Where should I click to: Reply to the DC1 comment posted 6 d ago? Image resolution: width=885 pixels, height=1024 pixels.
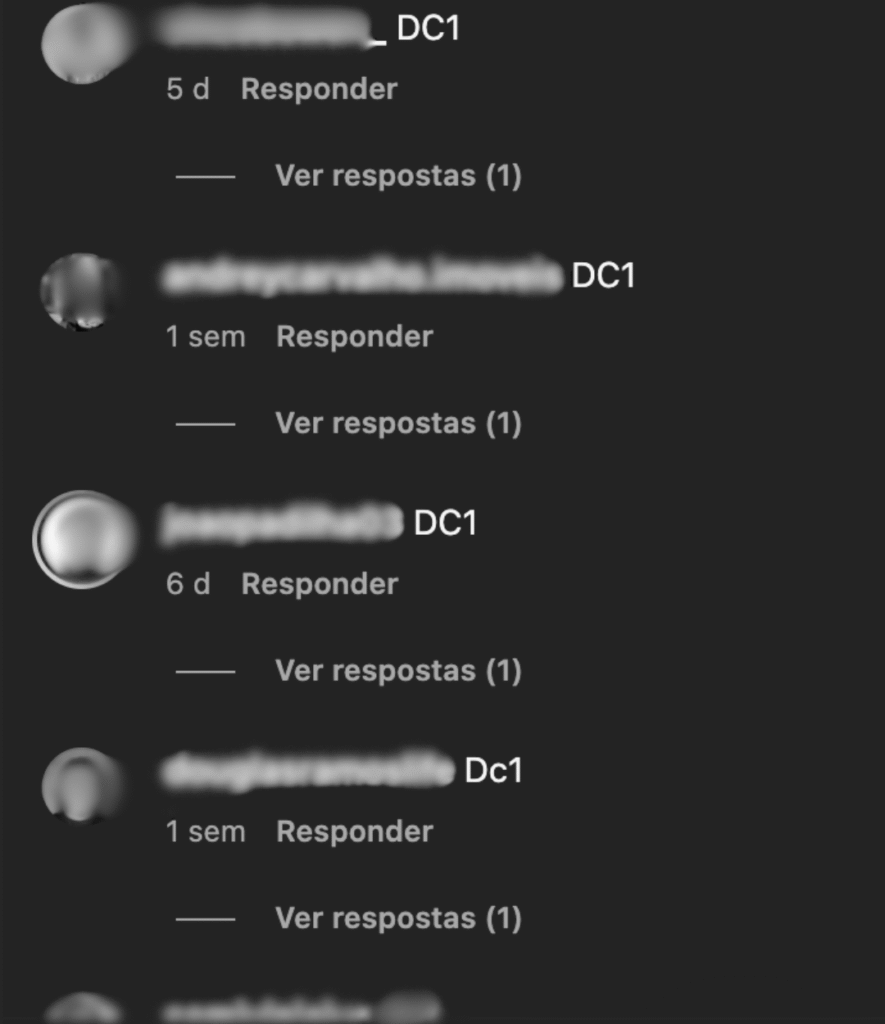click(319, 584)
